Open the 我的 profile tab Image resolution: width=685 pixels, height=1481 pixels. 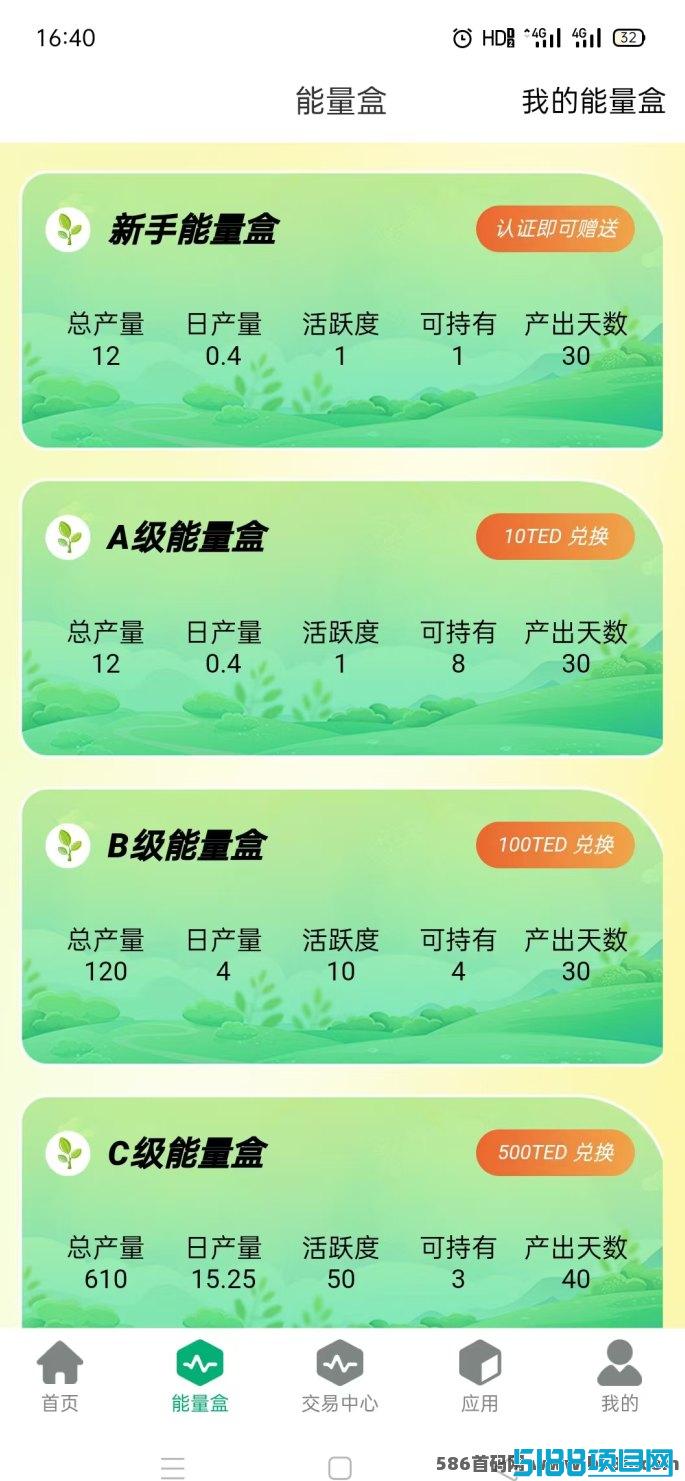click(x=620, y=1377)
